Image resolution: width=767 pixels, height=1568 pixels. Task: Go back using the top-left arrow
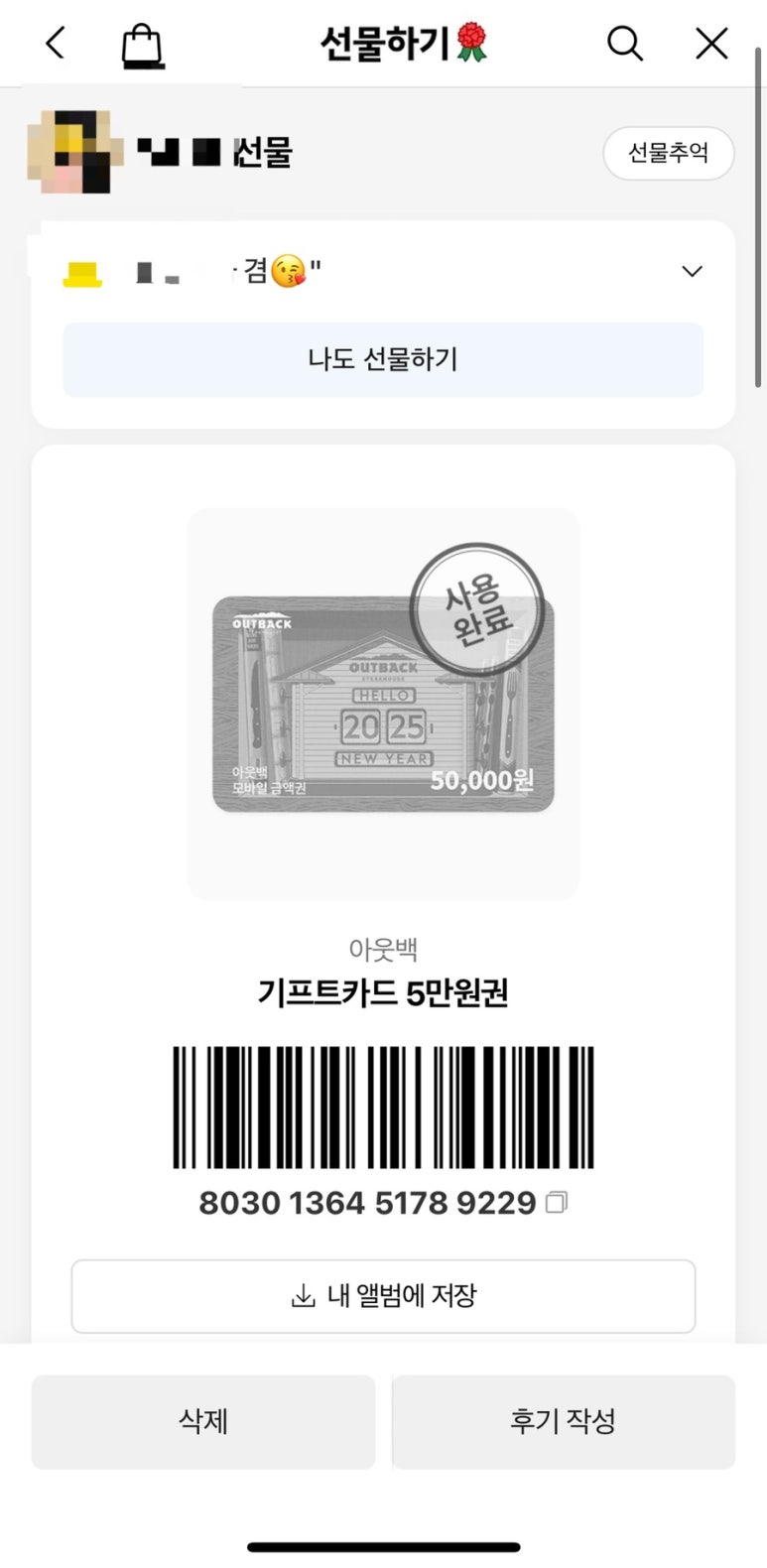tap(56, 44)
